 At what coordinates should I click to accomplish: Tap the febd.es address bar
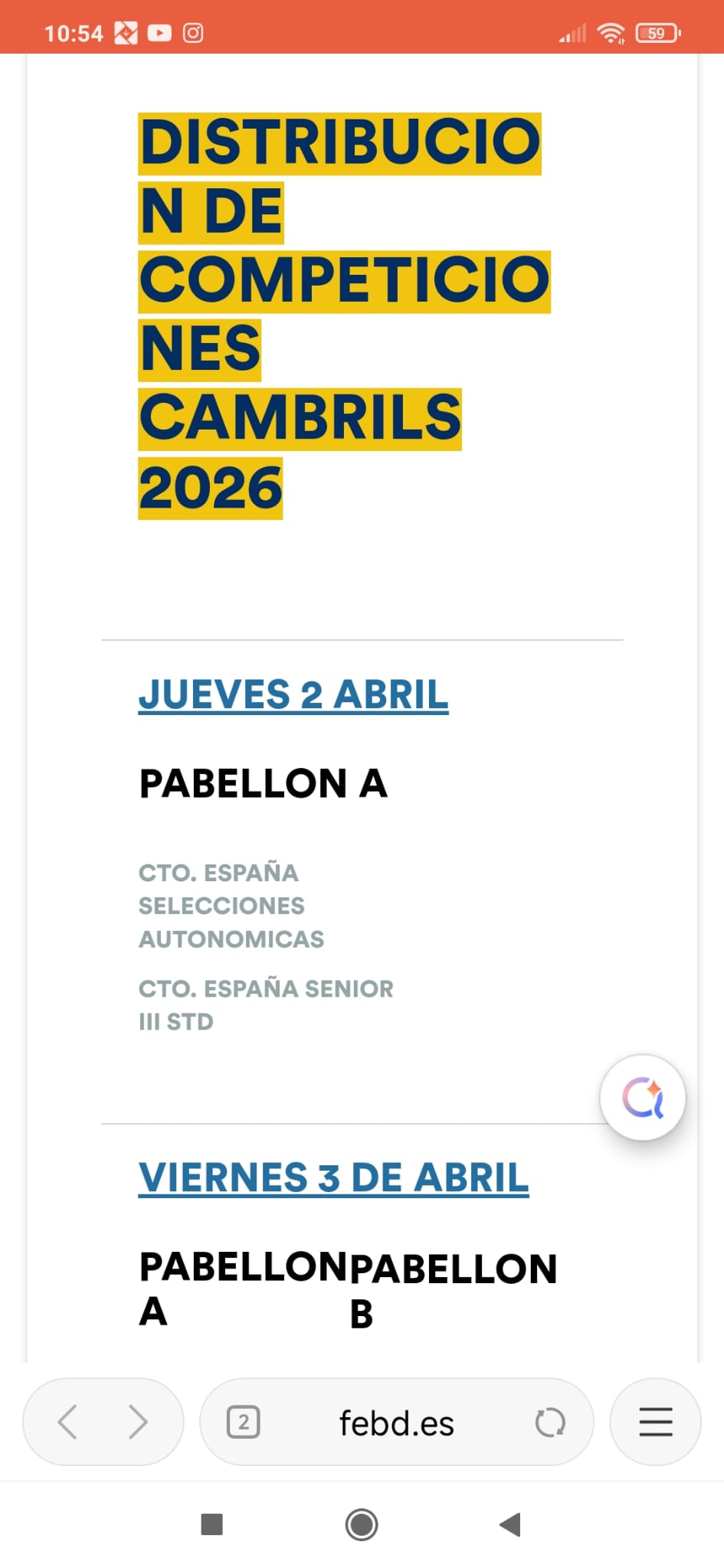pyautogui.click(x=396, y=1423)
